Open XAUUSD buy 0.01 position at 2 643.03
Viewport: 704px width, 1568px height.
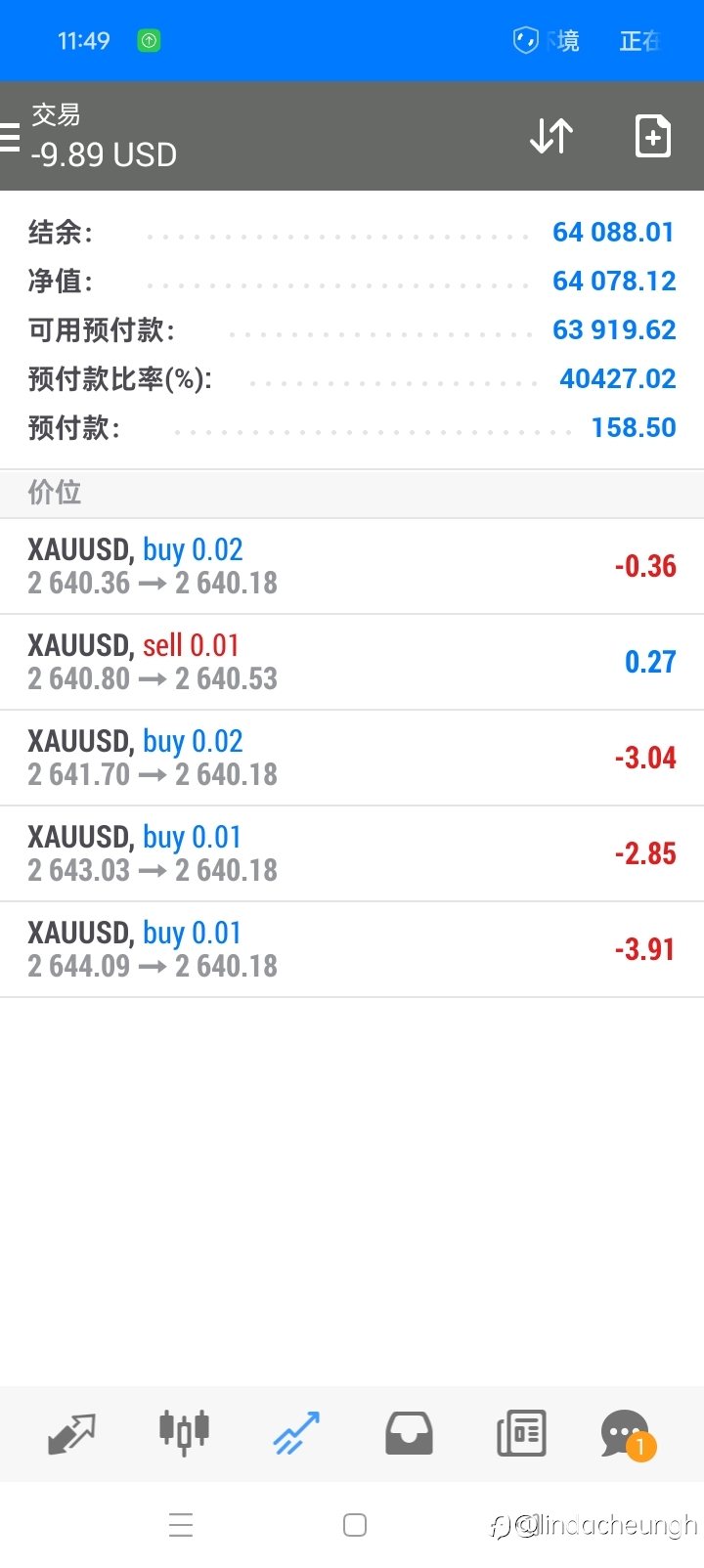[x=352, y=853]
